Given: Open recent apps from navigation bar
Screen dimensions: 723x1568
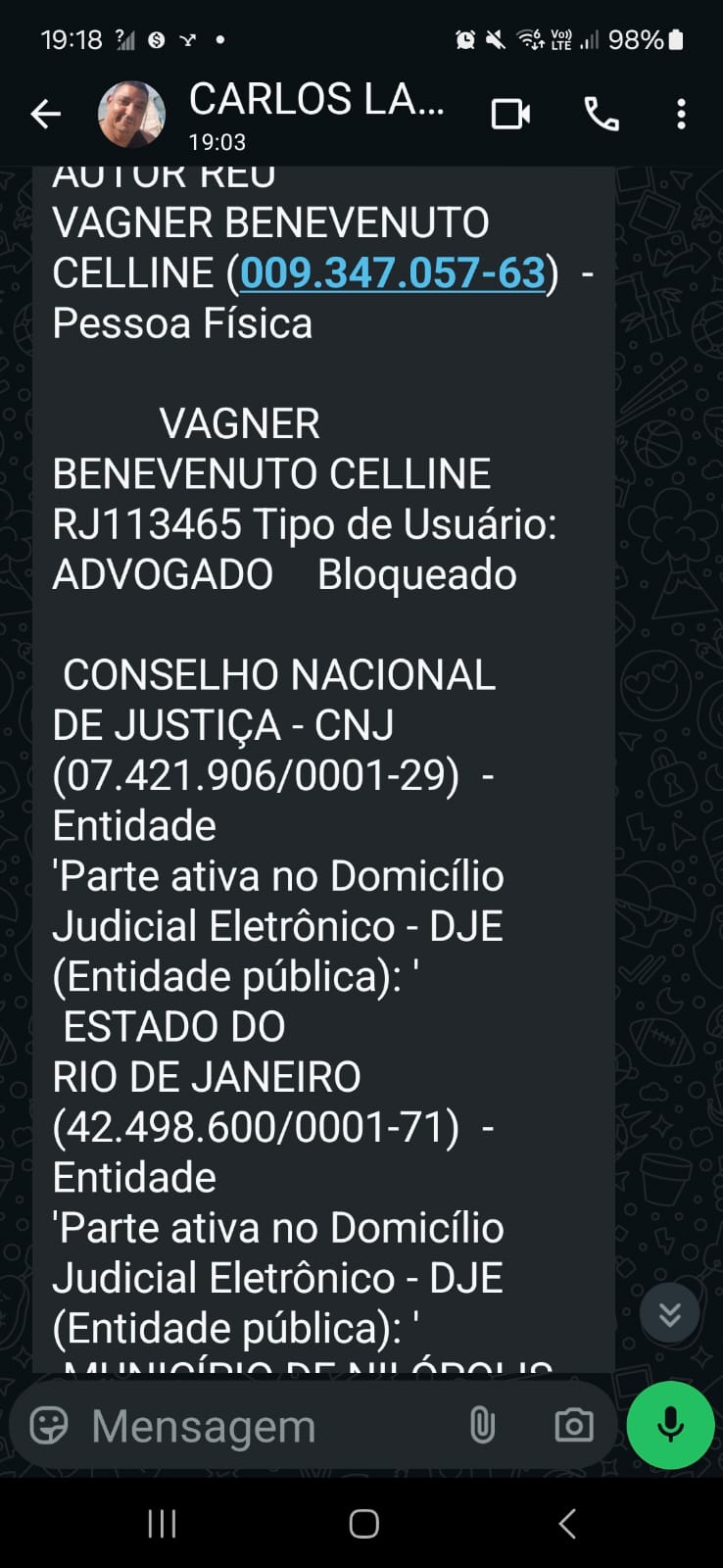Looking at the screenshot, I should pyautogui.click(x=162, y=1524).
